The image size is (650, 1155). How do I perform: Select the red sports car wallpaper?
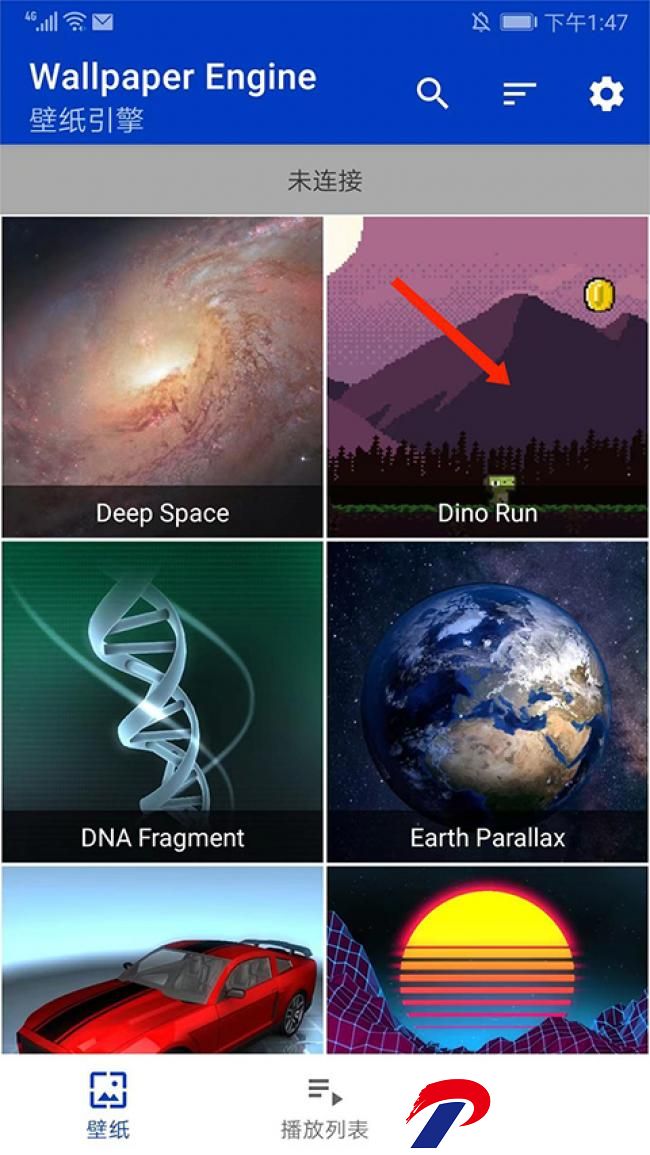pyautogui.click(x=163, y=960)
